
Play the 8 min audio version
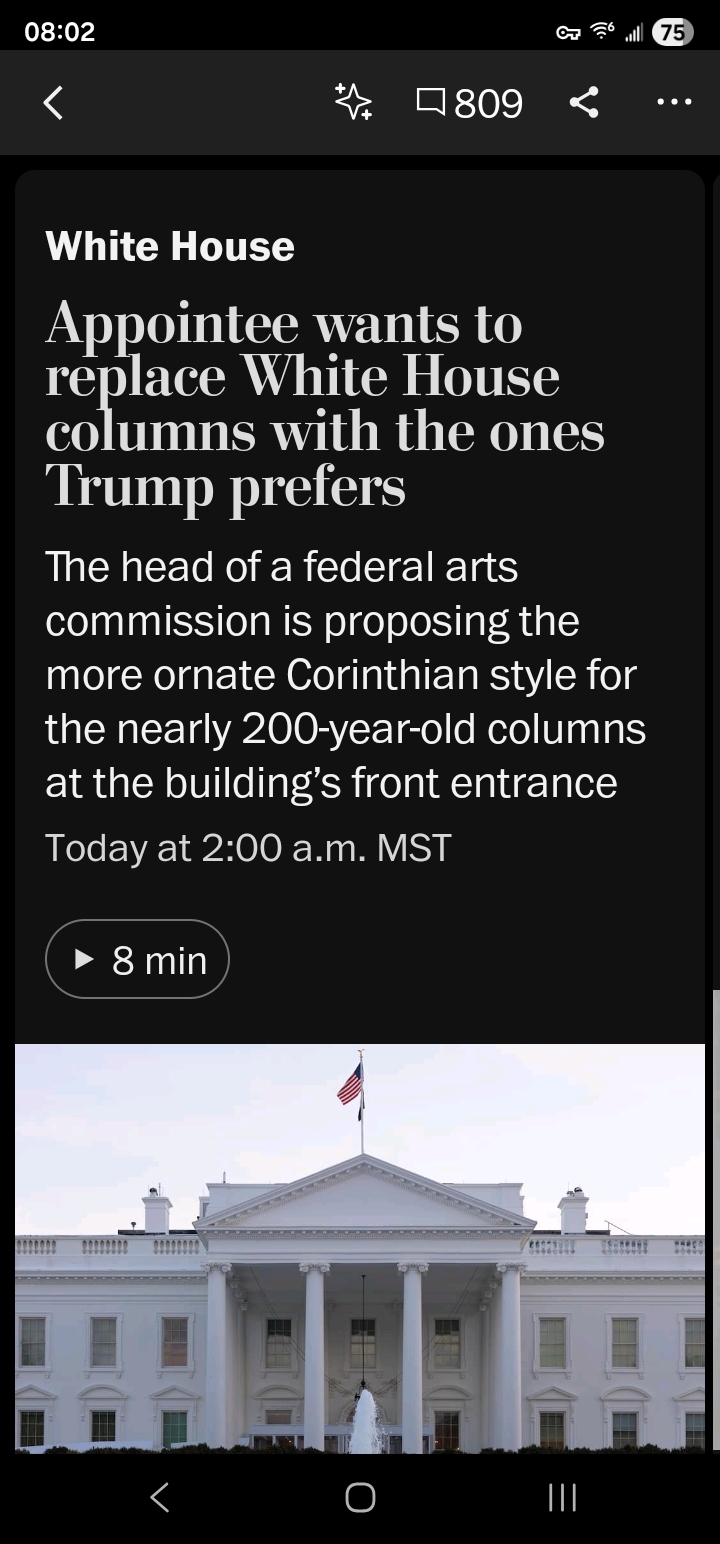(x=138, y=959)
